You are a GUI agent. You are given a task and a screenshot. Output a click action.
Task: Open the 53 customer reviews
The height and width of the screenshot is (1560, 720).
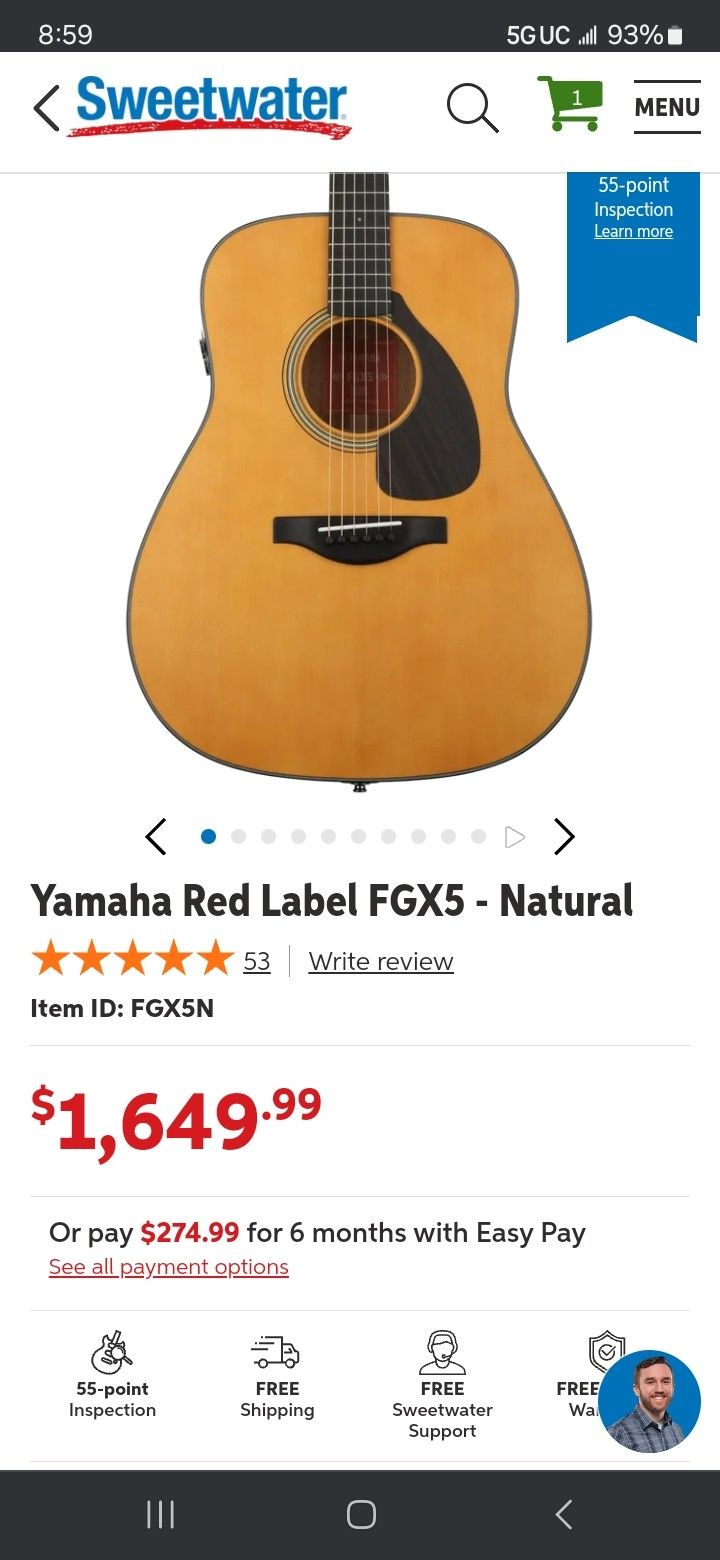pyautogui.click(x=257, y=962)
